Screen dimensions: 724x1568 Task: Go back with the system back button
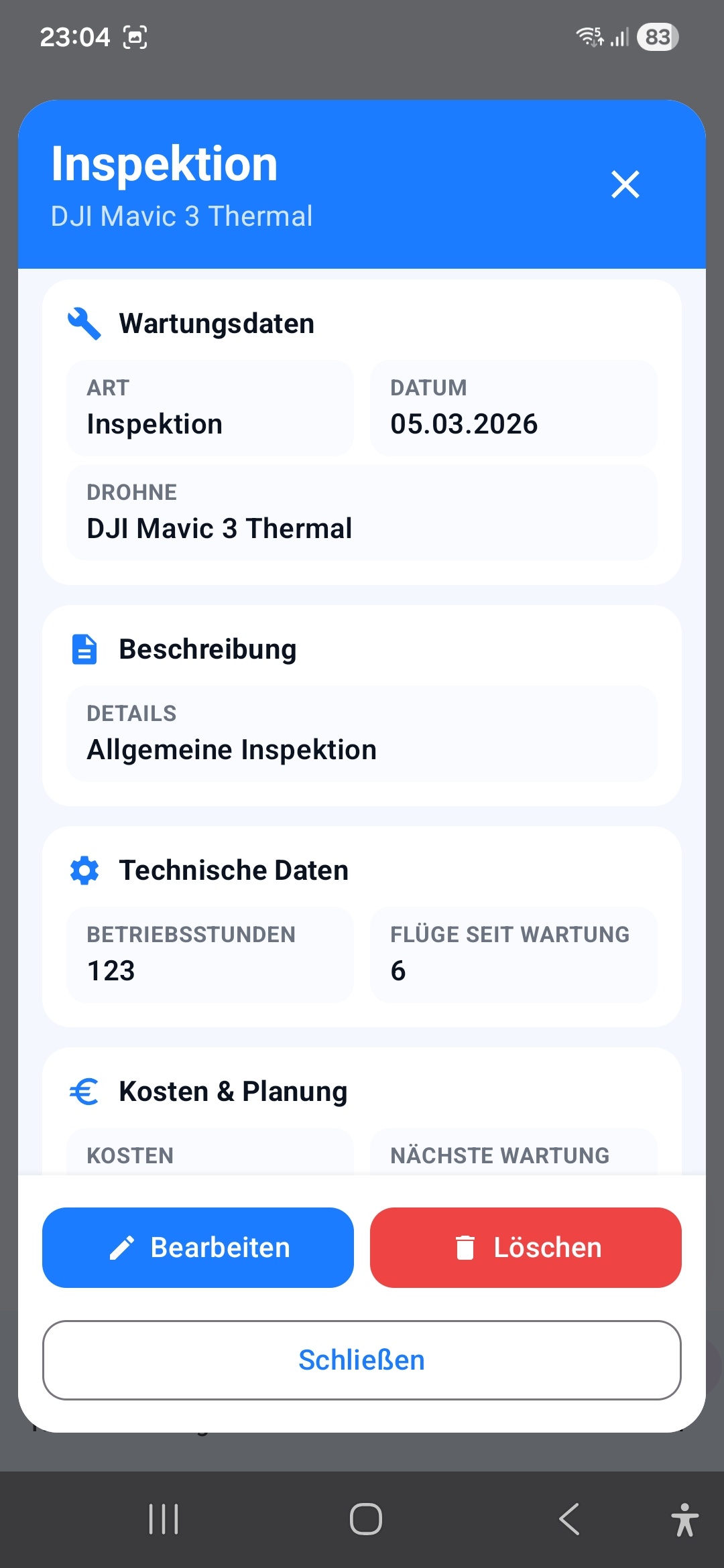point(569,1519)
